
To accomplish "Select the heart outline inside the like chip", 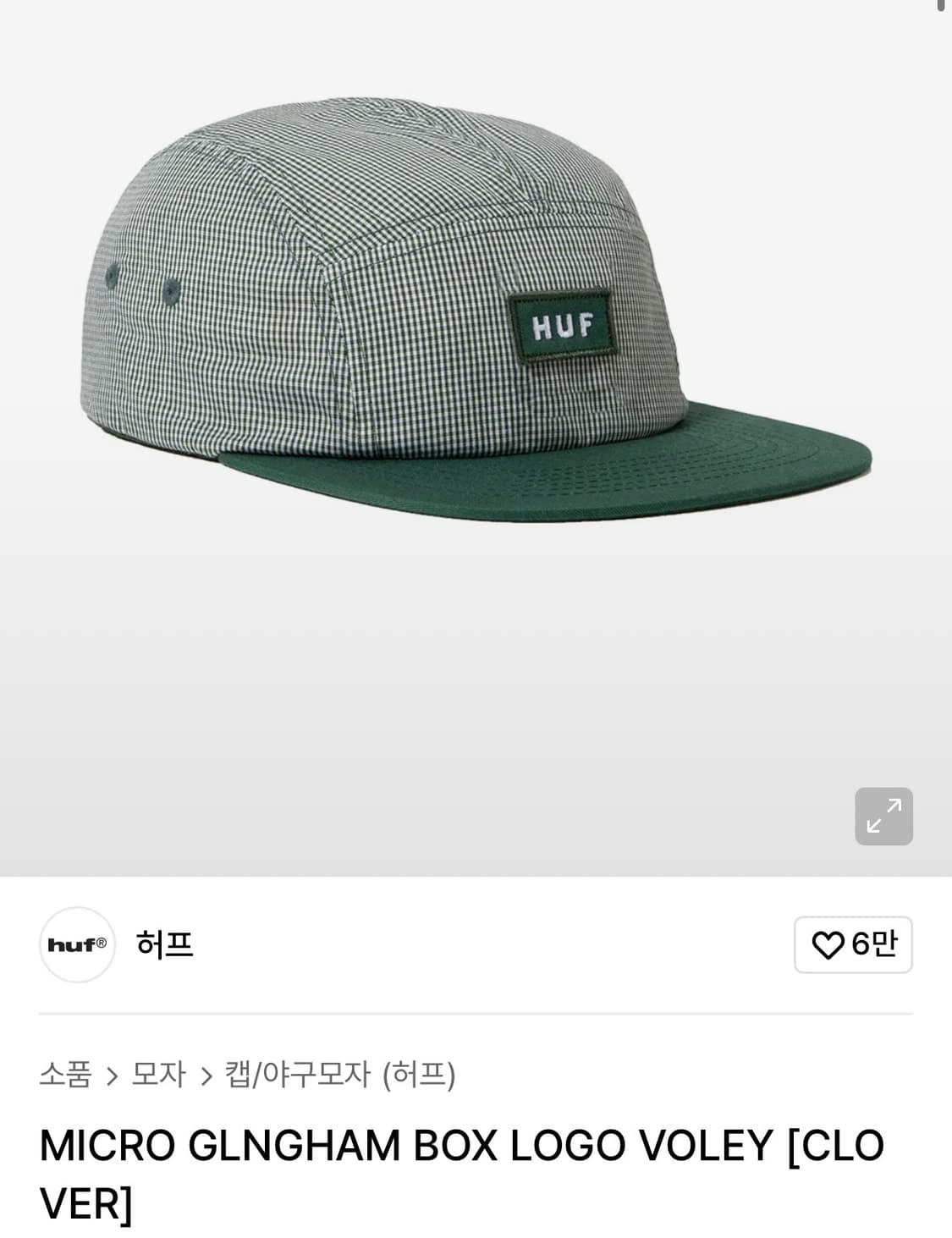I will [830, 944].
